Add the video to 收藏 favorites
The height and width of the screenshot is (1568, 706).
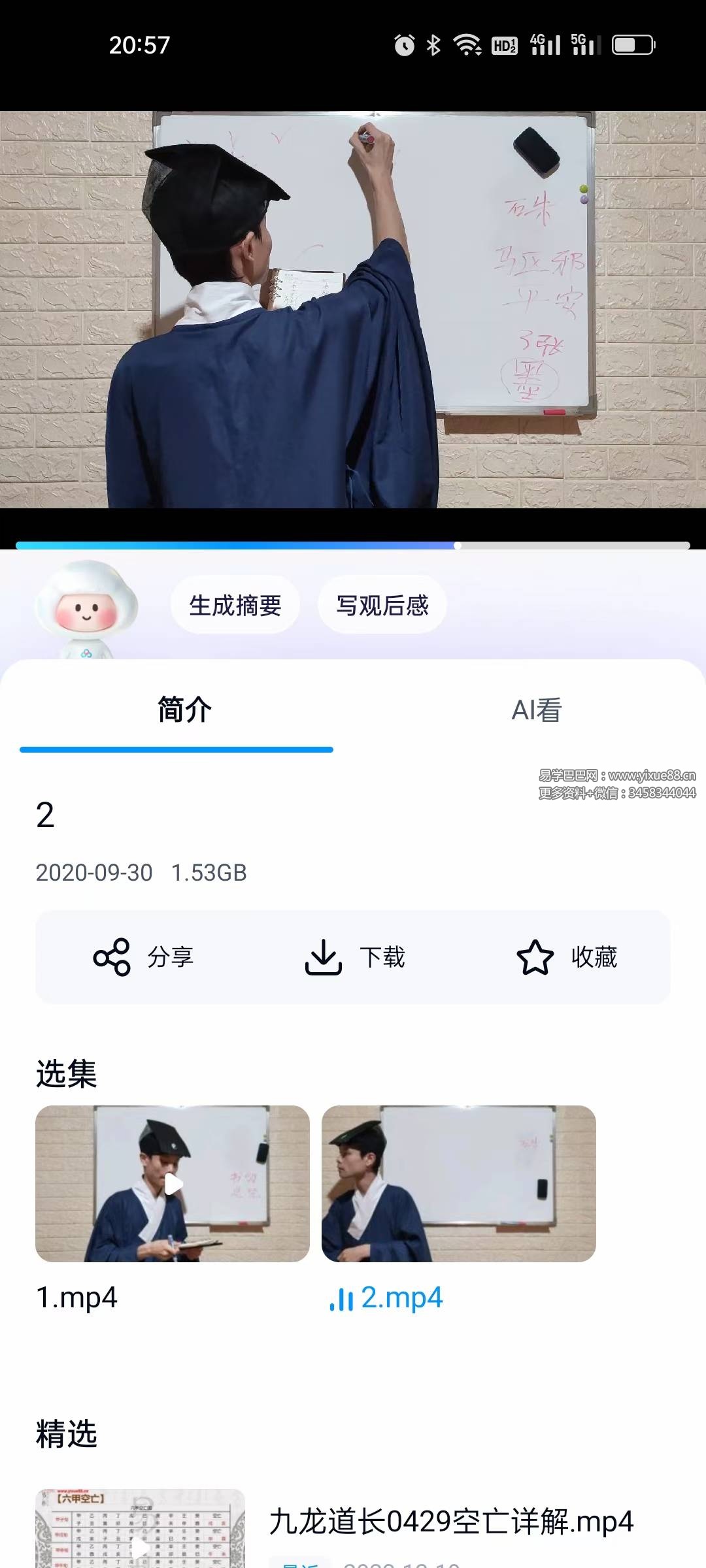tap(567, 957)
